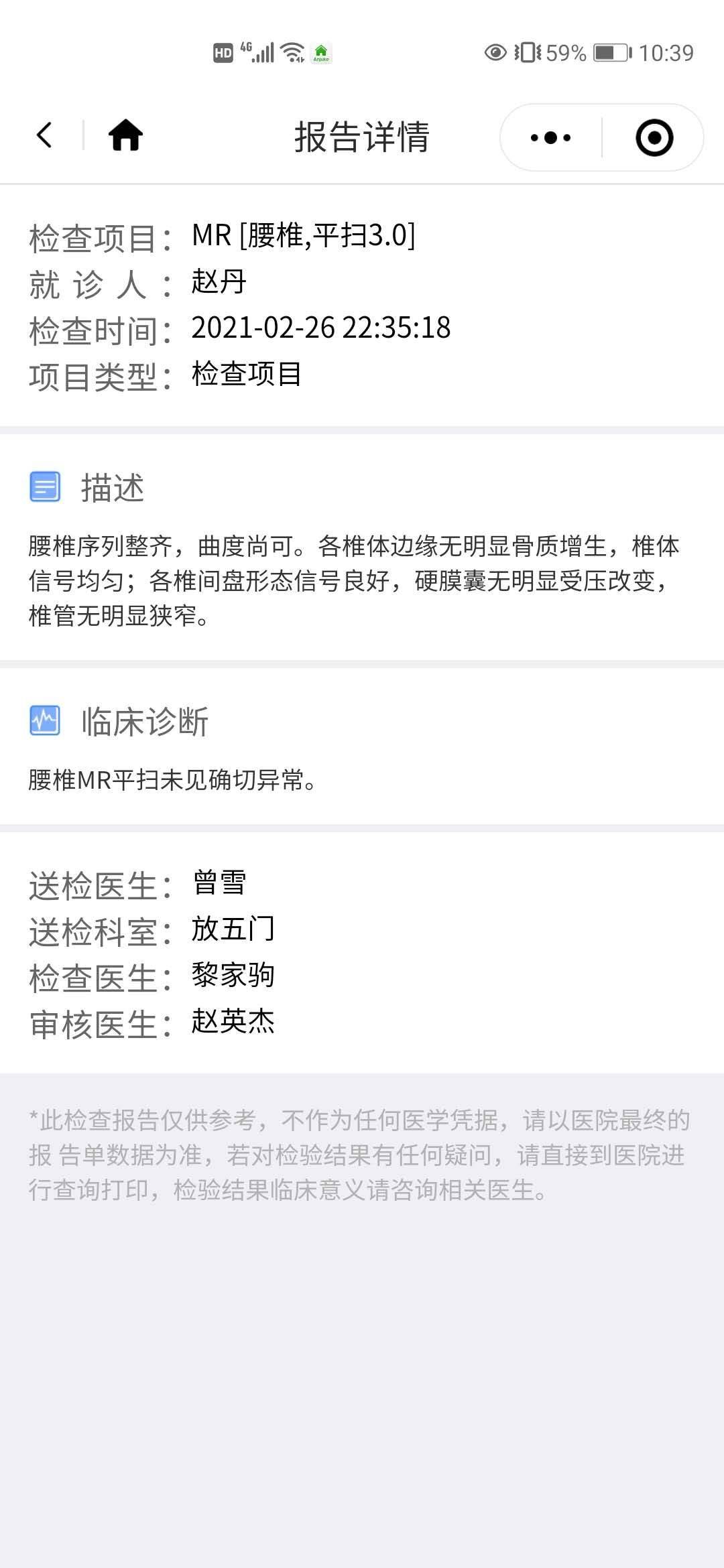Tap the home icon in the header
The width and height of the screenshot is (724, 1568).
click(125, 136)
